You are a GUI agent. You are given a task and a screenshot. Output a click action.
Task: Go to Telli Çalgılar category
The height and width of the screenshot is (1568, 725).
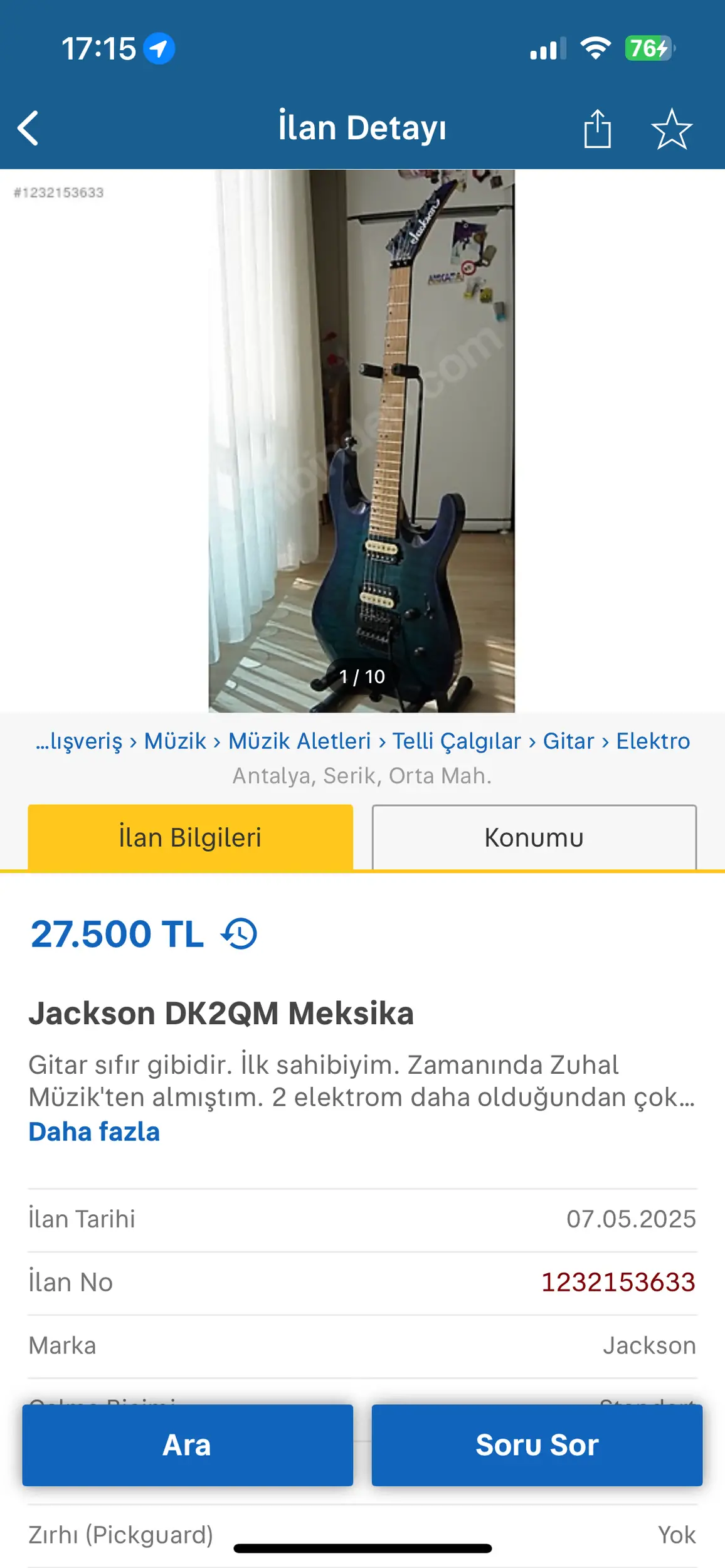(457, 741)
